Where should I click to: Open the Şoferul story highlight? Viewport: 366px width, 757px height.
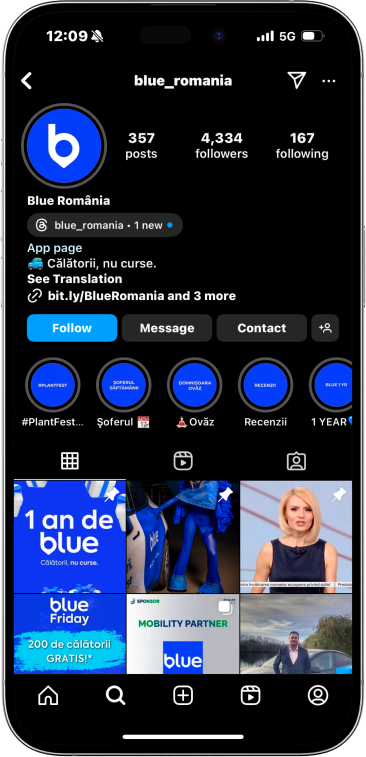click(x=124, y=385)
